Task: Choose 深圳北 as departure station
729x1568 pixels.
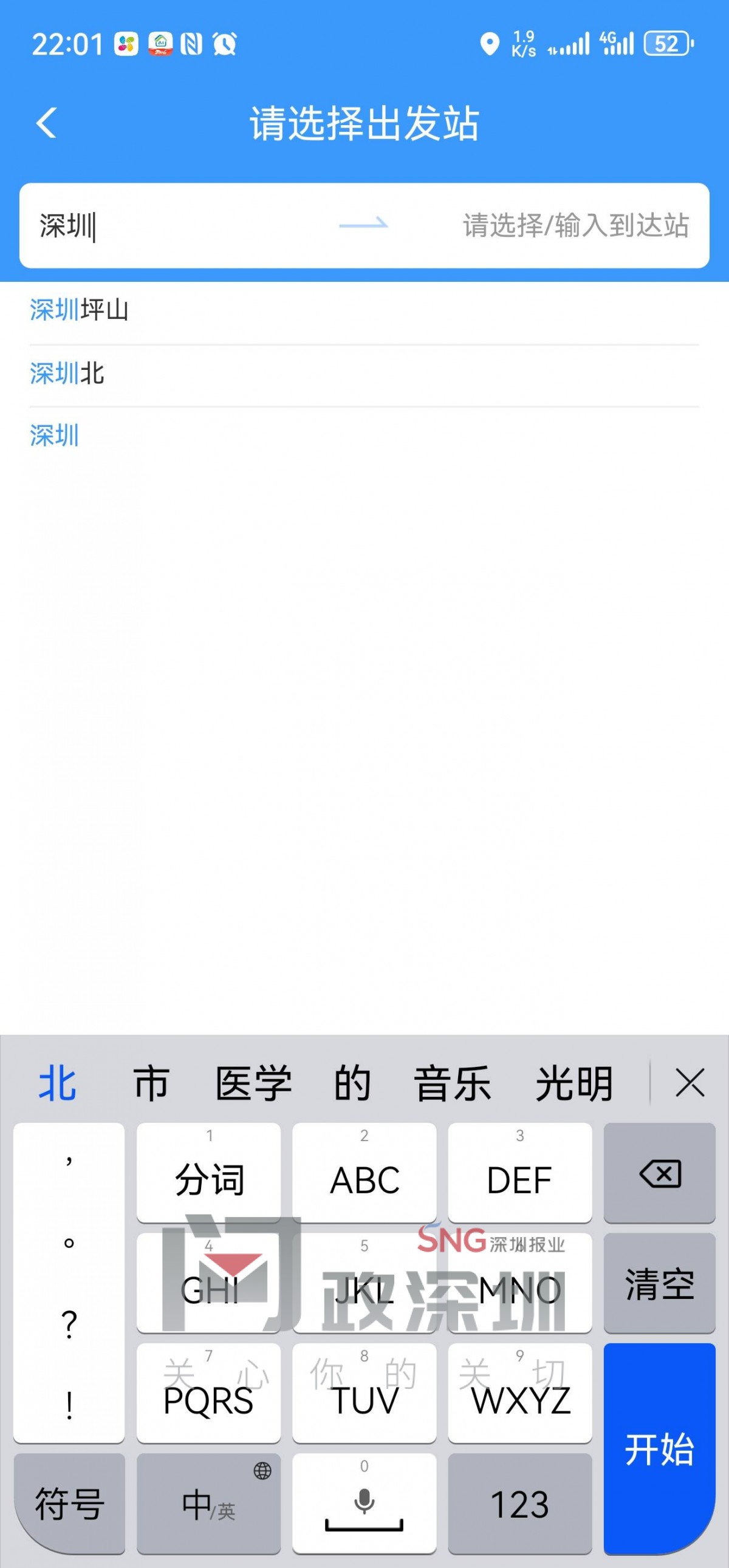Action: (67, 373)
